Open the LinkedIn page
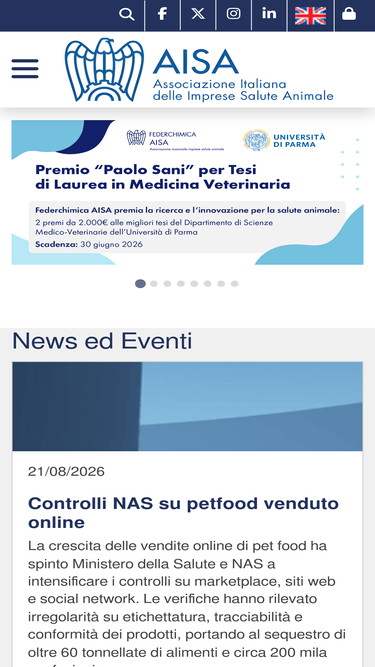375x667 pixels. point(269,14)
